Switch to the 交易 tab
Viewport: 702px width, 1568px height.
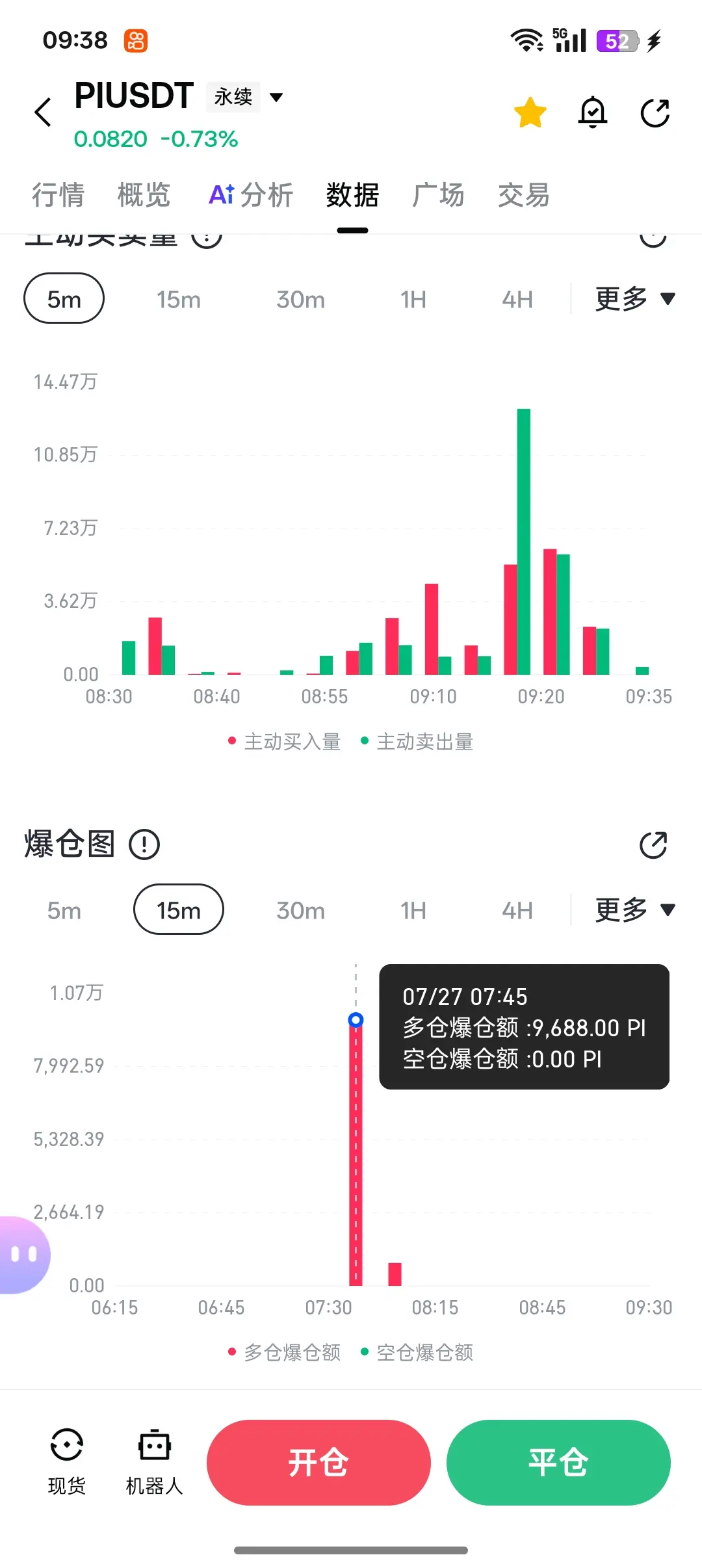click(x=524, y=195)
